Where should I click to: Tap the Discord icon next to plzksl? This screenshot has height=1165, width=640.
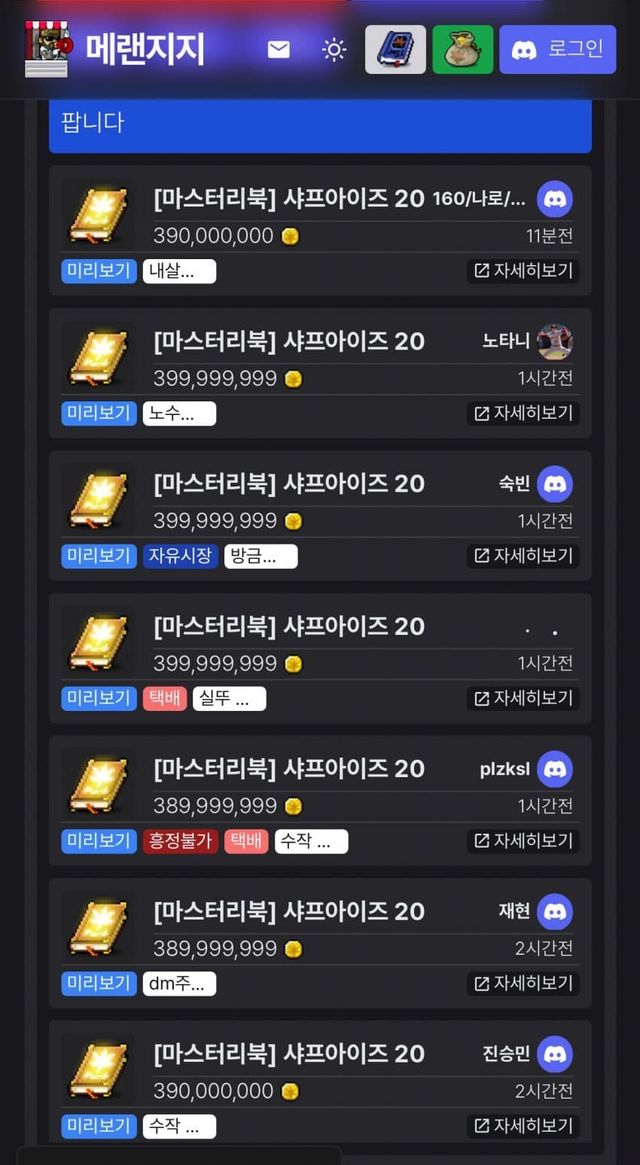pyautogui.click(x=555, y=770)
